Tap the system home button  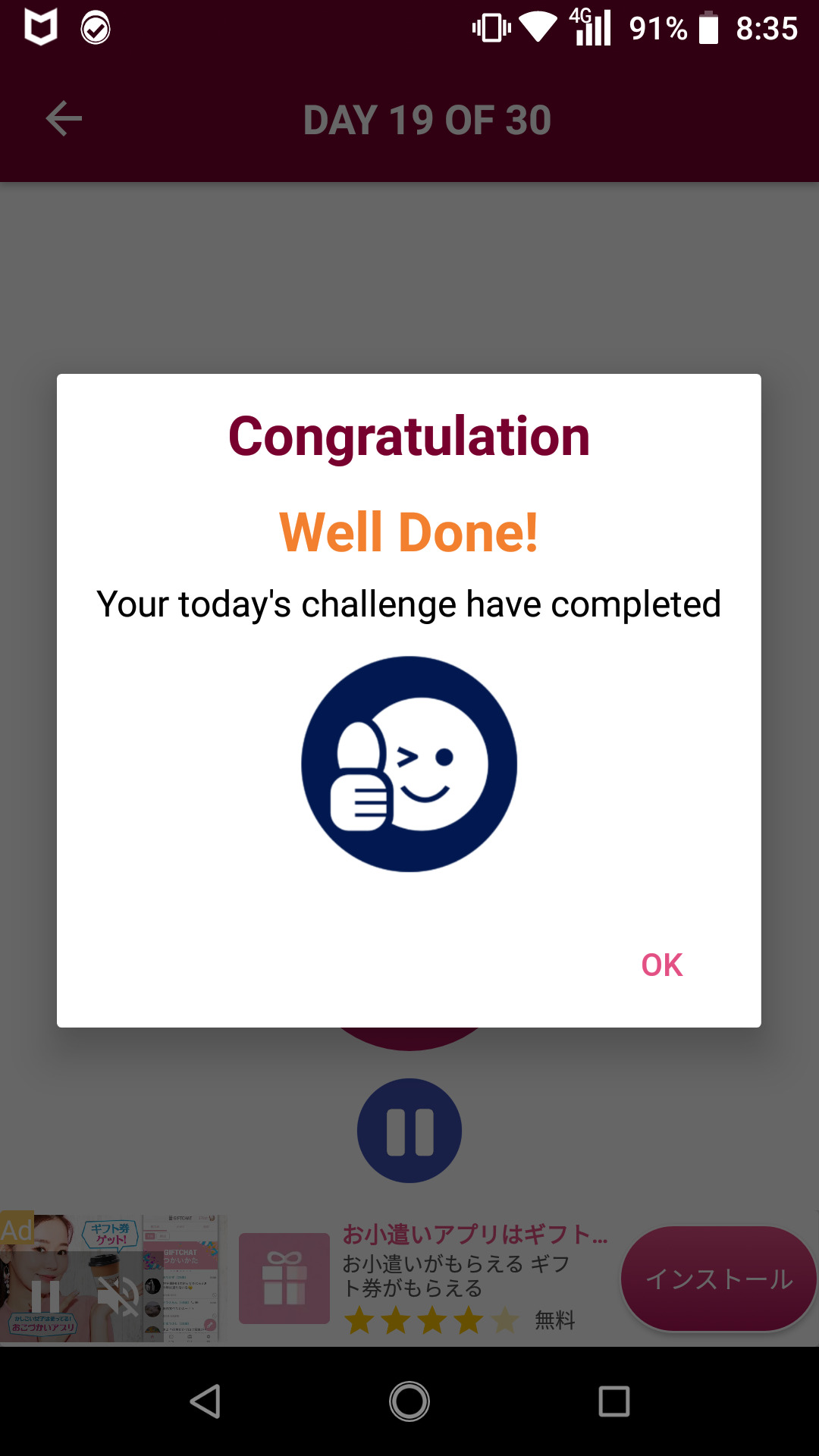(x=409, y=1401)
